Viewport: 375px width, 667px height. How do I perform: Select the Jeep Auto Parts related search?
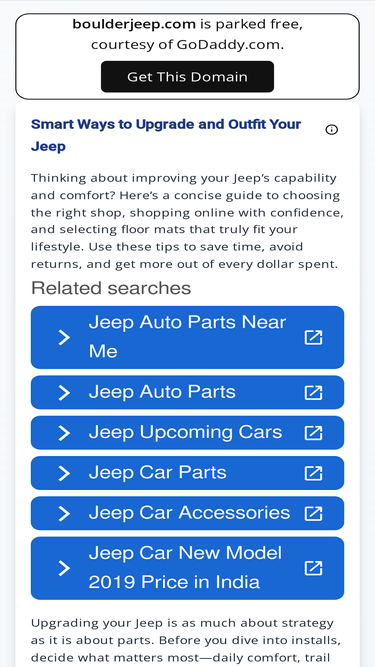pyautogui.click(x=187, y=392)
